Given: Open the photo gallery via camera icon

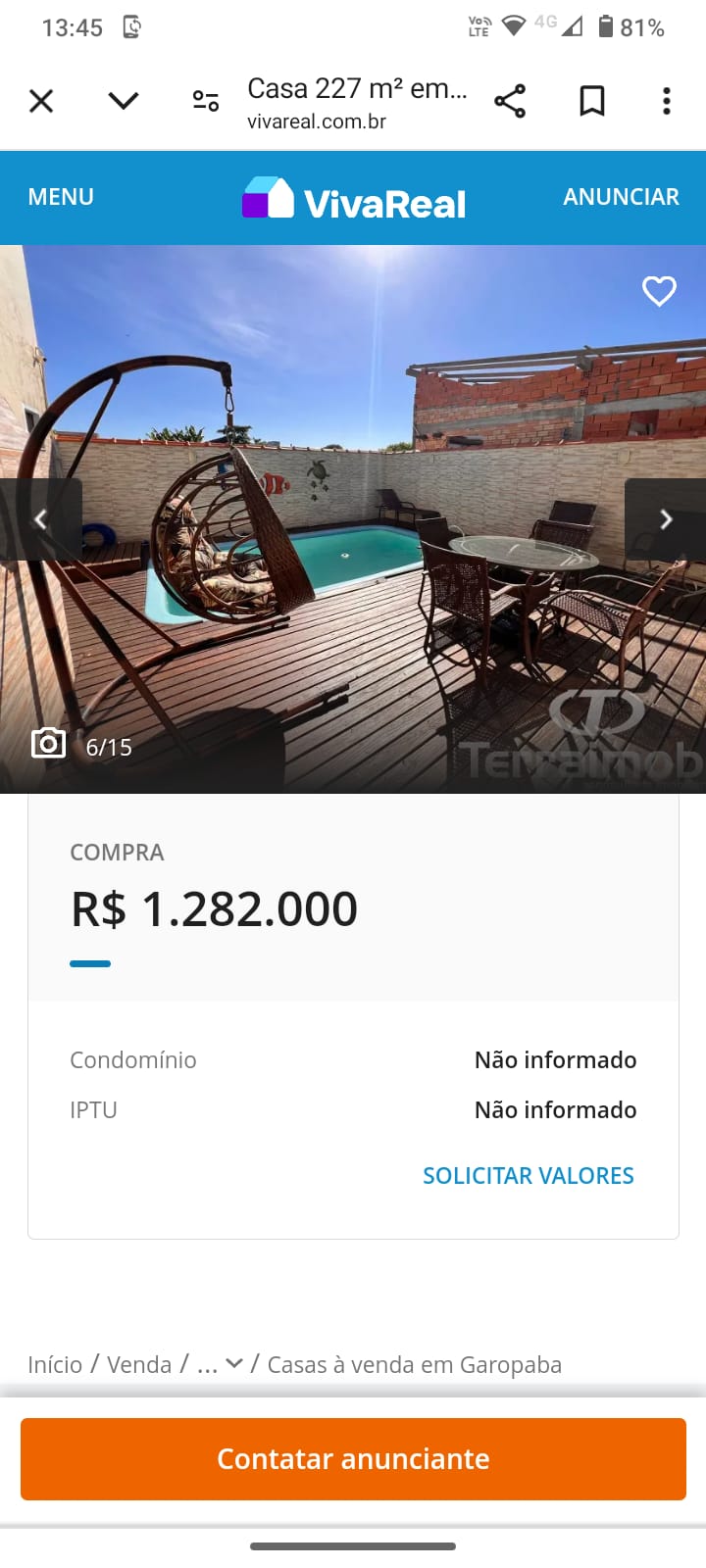Looking at the screenshot, I should (x=49, y=745).
